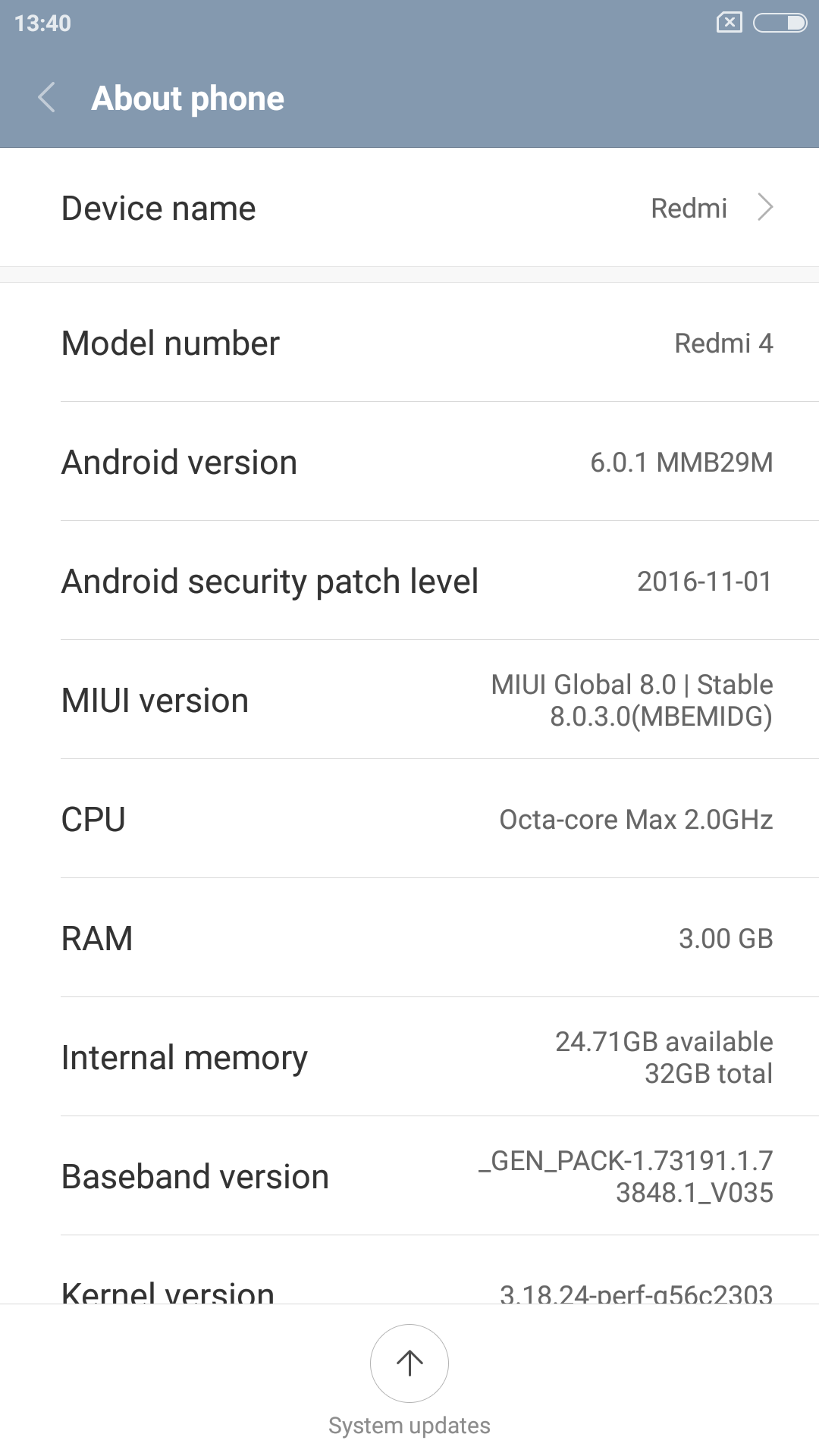
Task: Tap the Android security patch level row
Action: 409,581
